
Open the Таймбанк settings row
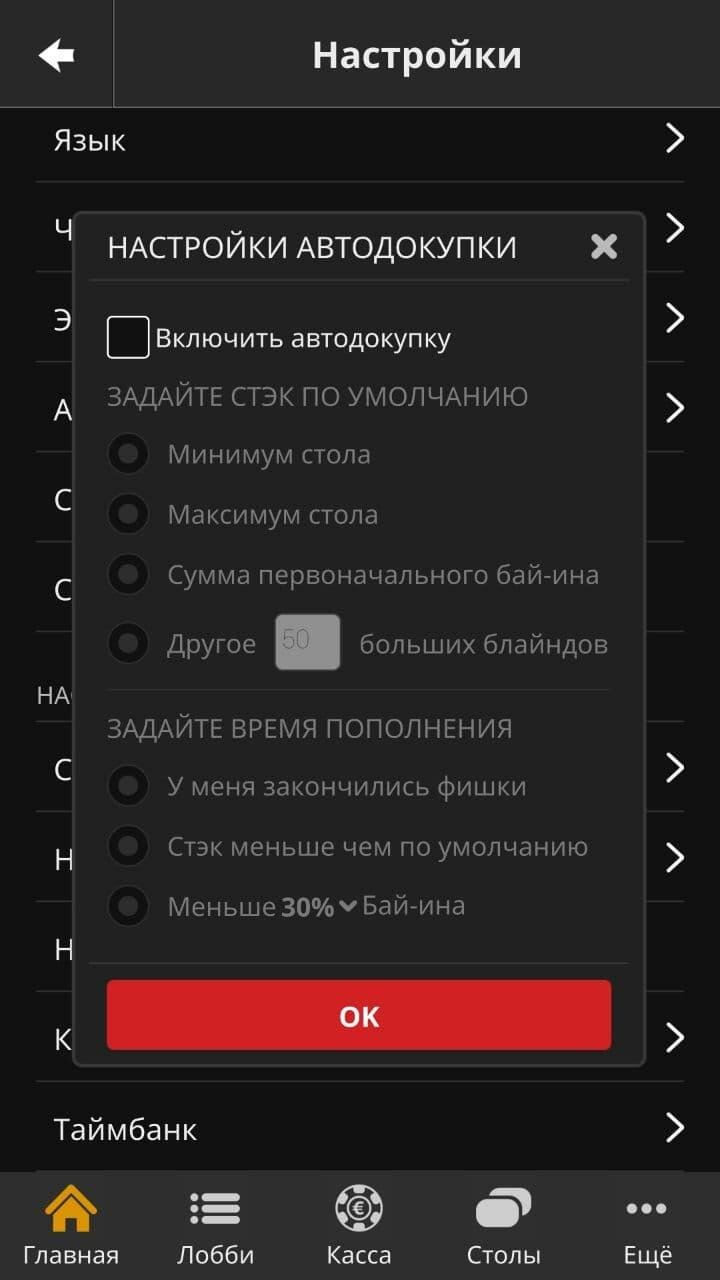(360, 1130)
